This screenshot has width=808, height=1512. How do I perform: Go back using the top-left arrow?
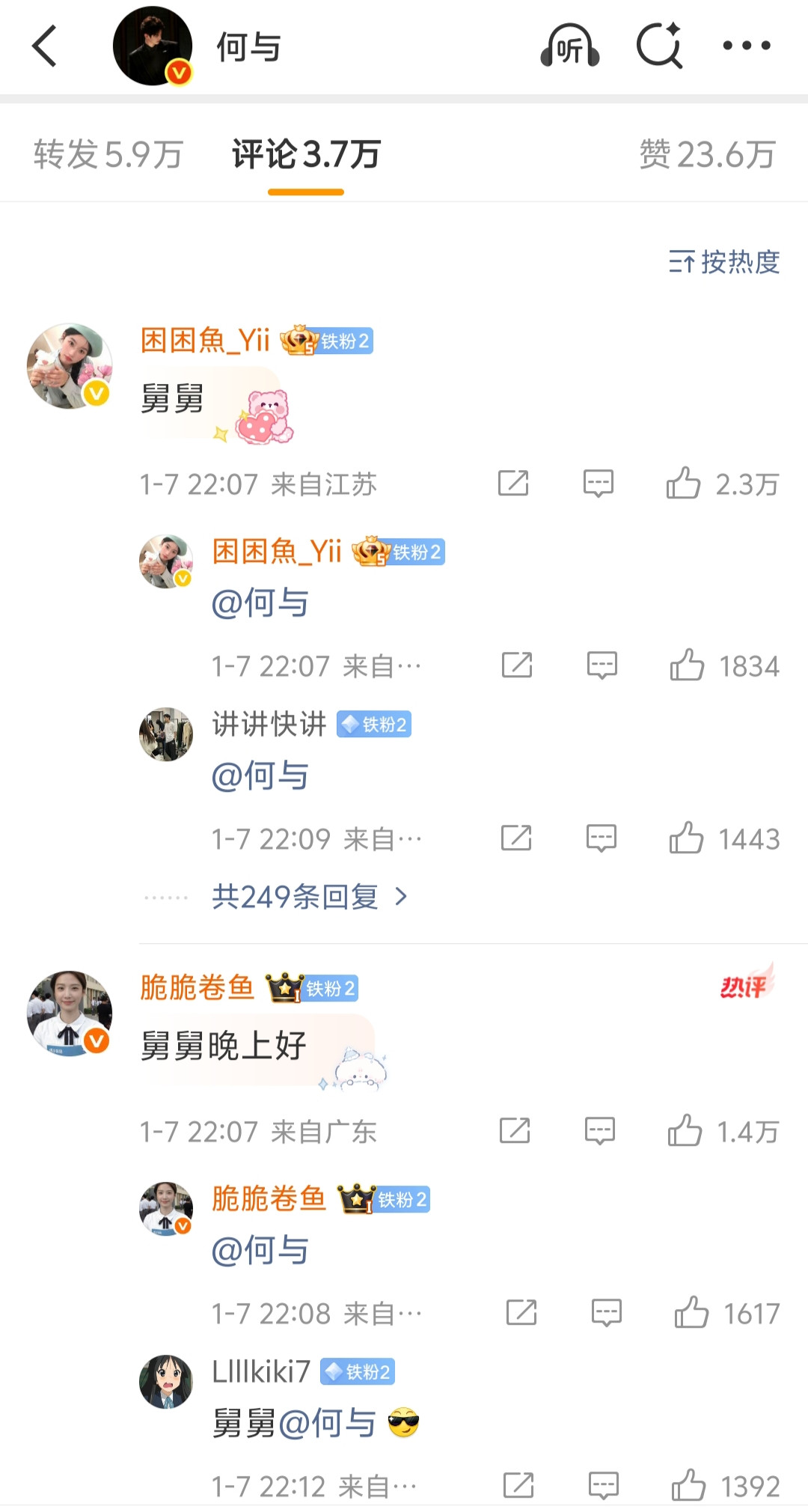click(x=45, y=46)
